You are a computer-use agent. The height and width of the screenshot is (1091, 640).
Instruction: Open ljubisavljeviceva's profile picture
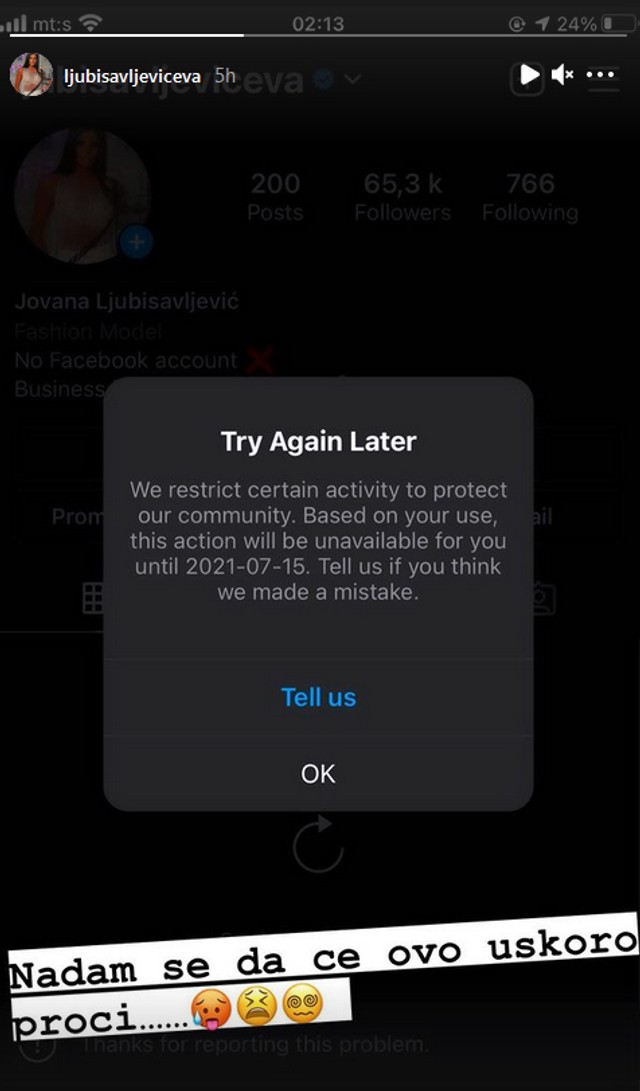(x=31, y=76)
